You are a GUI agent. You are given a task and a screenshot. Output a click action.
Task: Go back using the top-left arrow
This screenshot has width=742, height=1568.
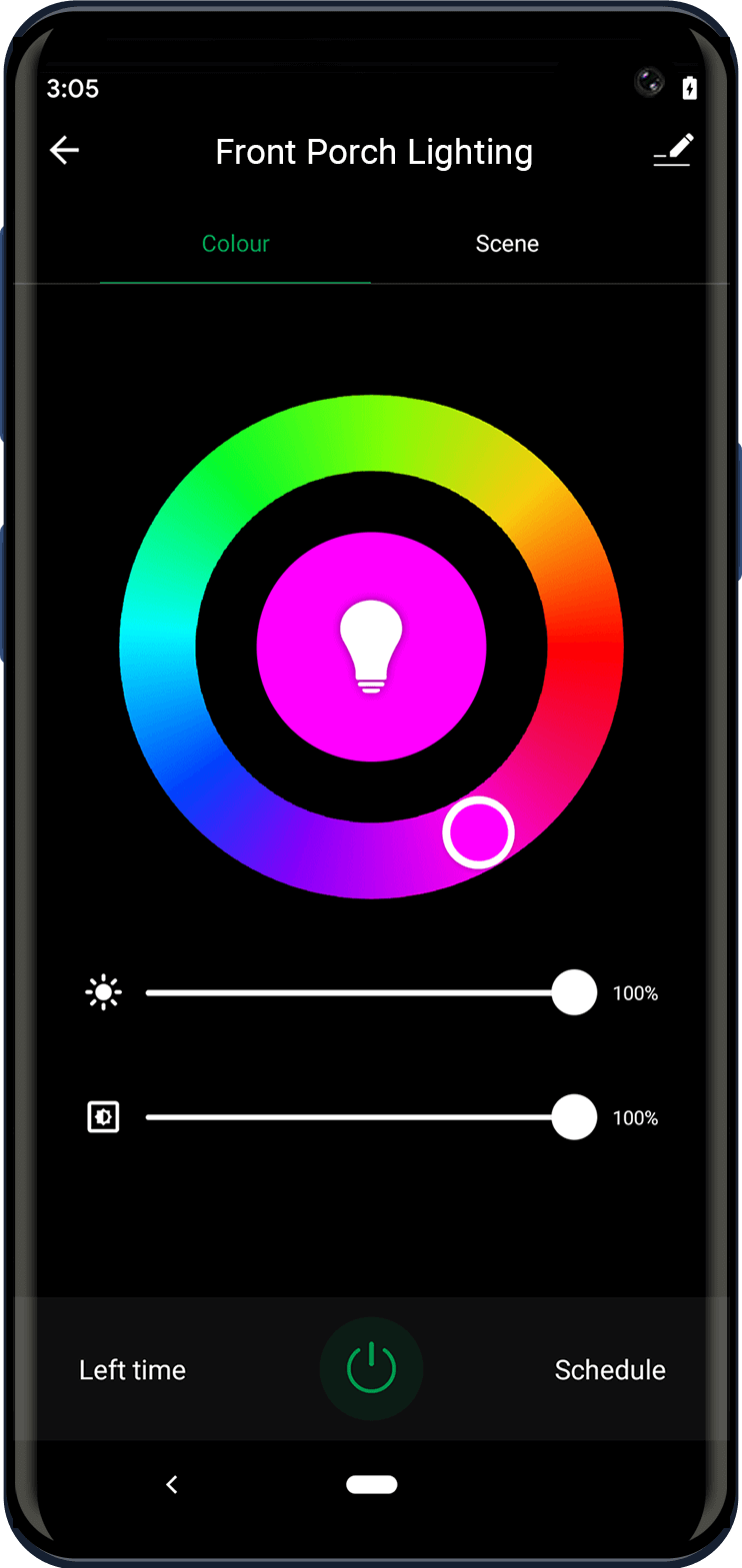(64, 151)
